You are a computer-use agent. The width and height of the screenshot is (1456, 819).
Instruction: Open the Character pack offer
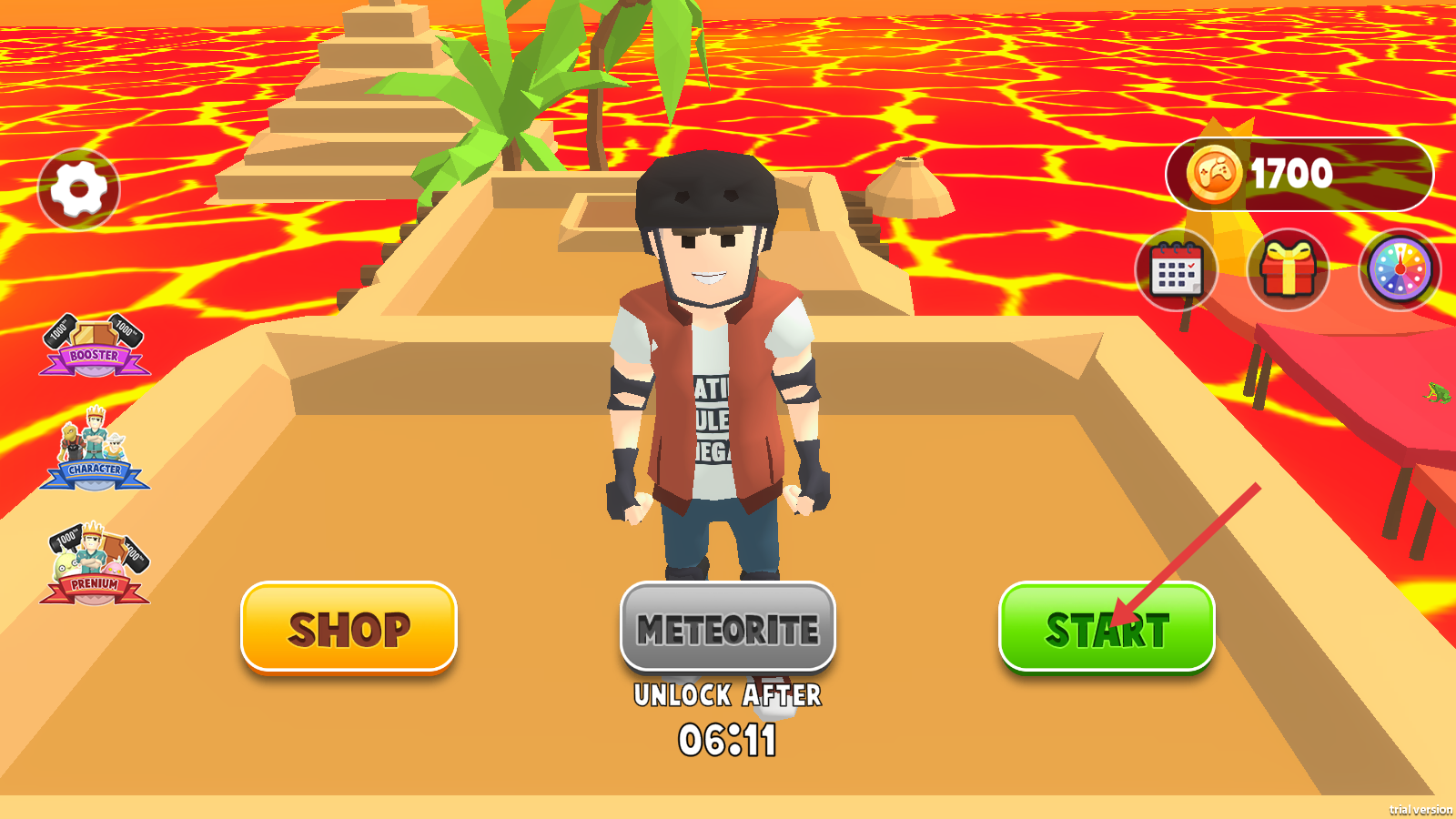(x=95, y=451)
